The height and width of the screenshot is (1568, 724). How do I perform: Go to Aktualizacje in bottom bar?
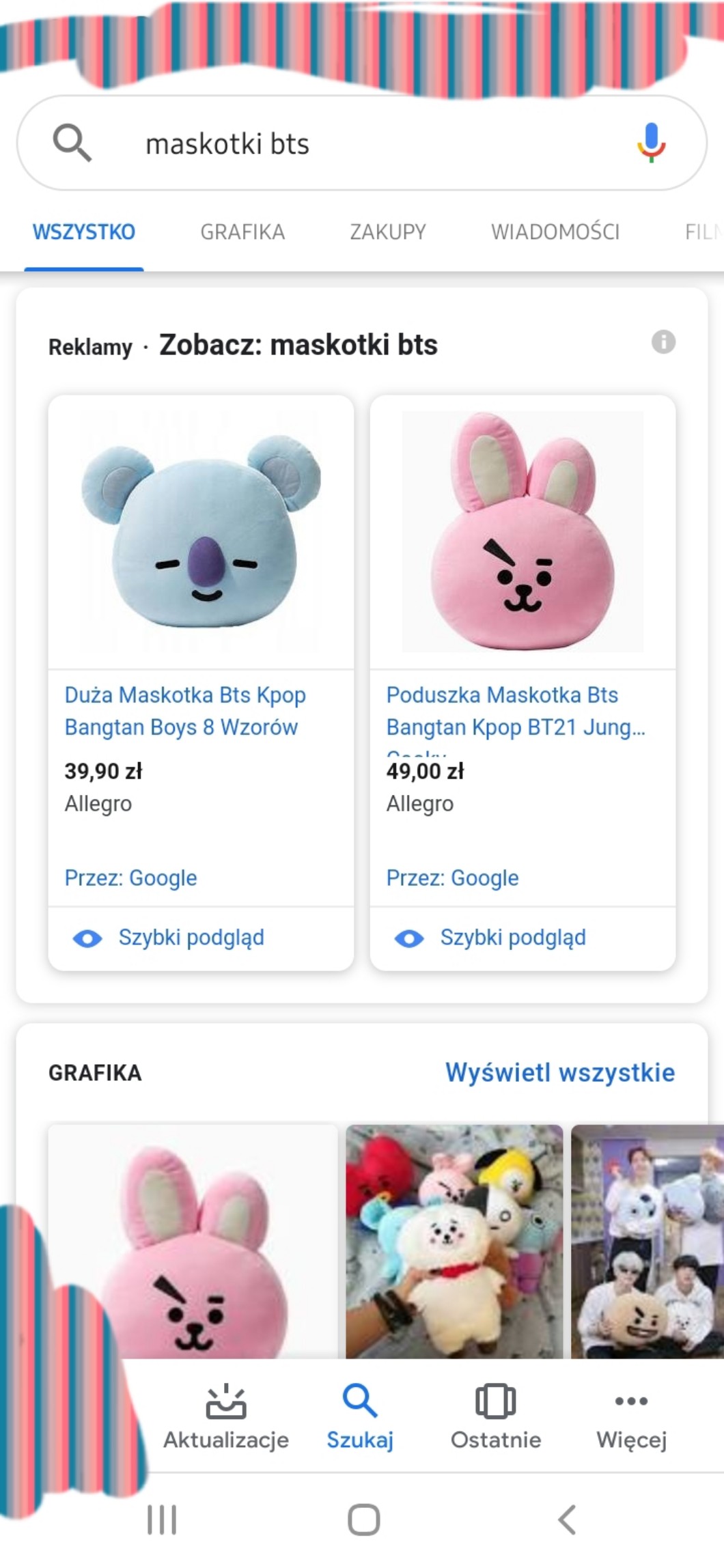[226, 1418]
